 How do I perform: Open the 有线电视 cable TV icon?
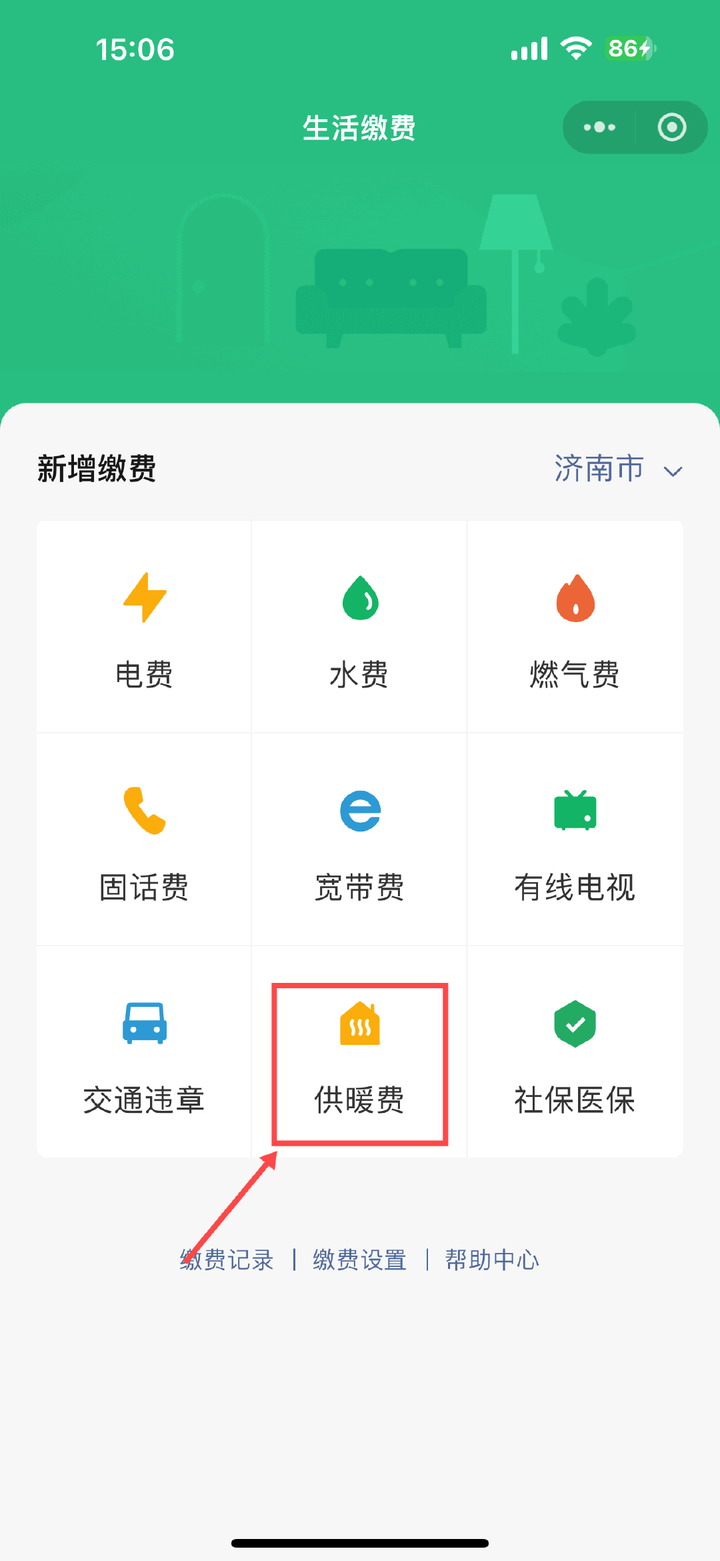click(x=575, y=810)
